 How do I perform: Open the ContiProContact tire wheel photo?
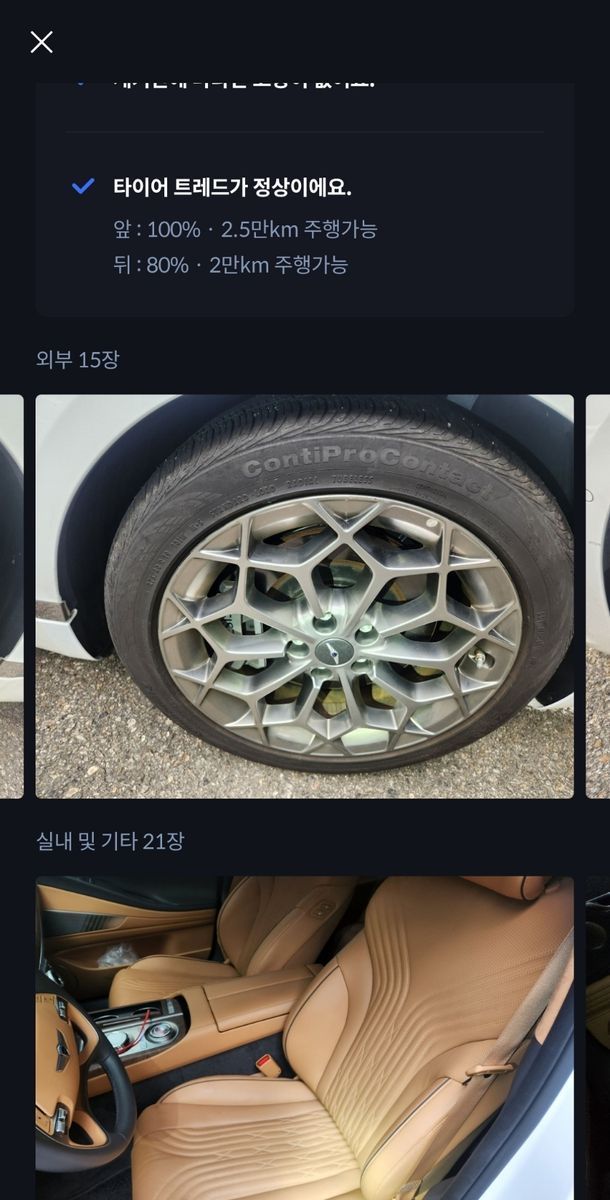click(304, 596)
